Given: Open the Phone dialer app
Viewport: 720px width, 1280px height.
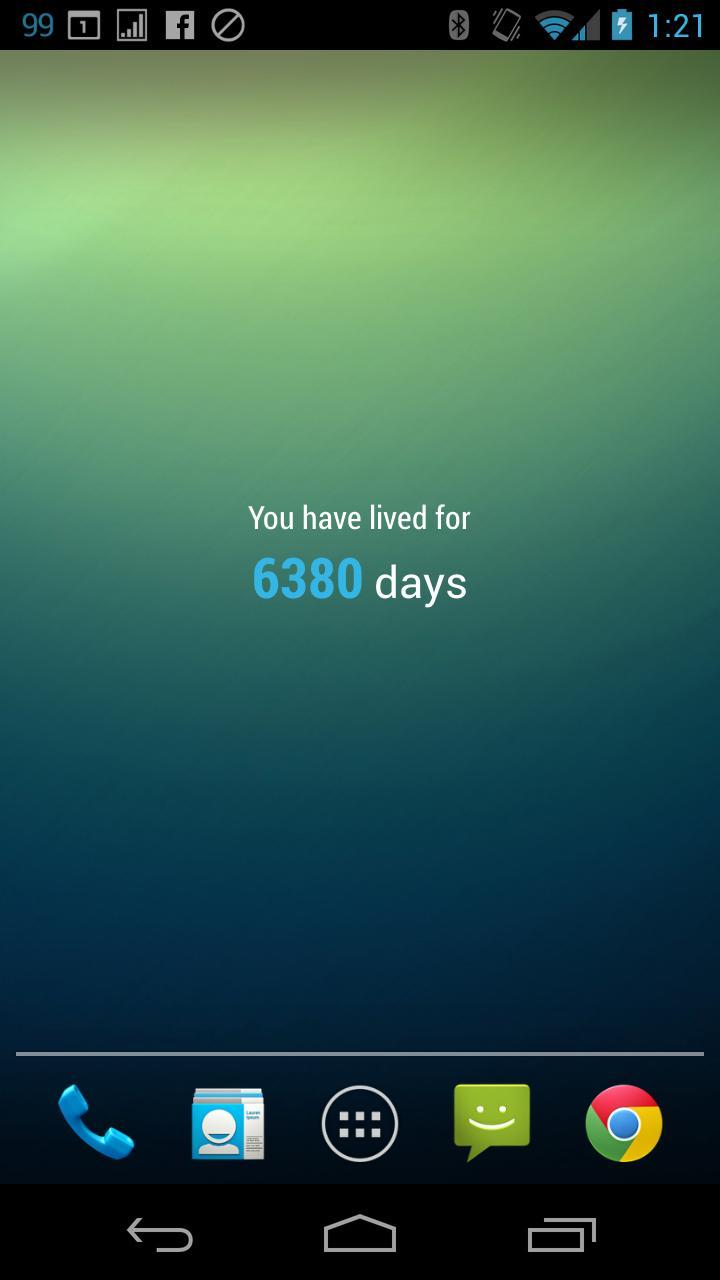Looking at the screenshot, I should point(96,1123).
